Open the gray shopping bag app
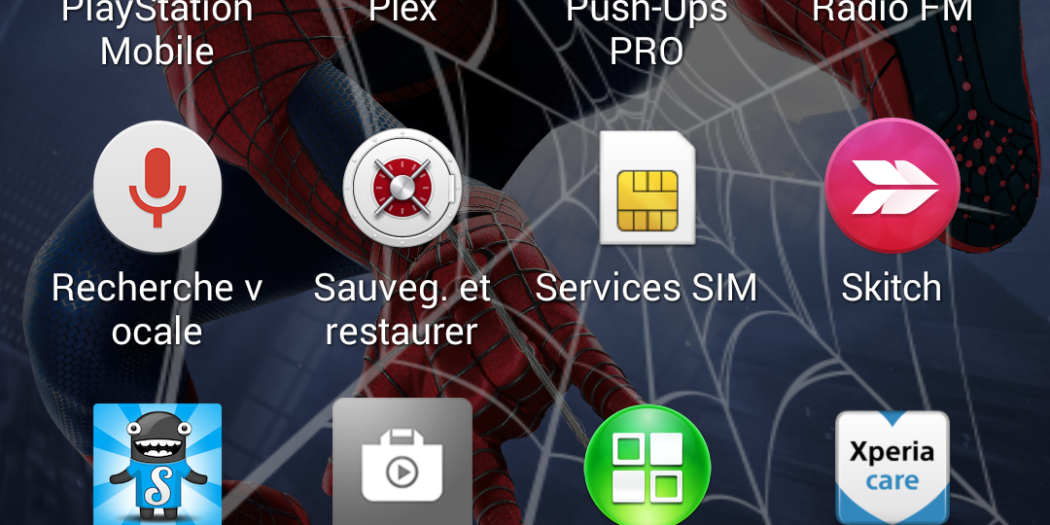 402,464
